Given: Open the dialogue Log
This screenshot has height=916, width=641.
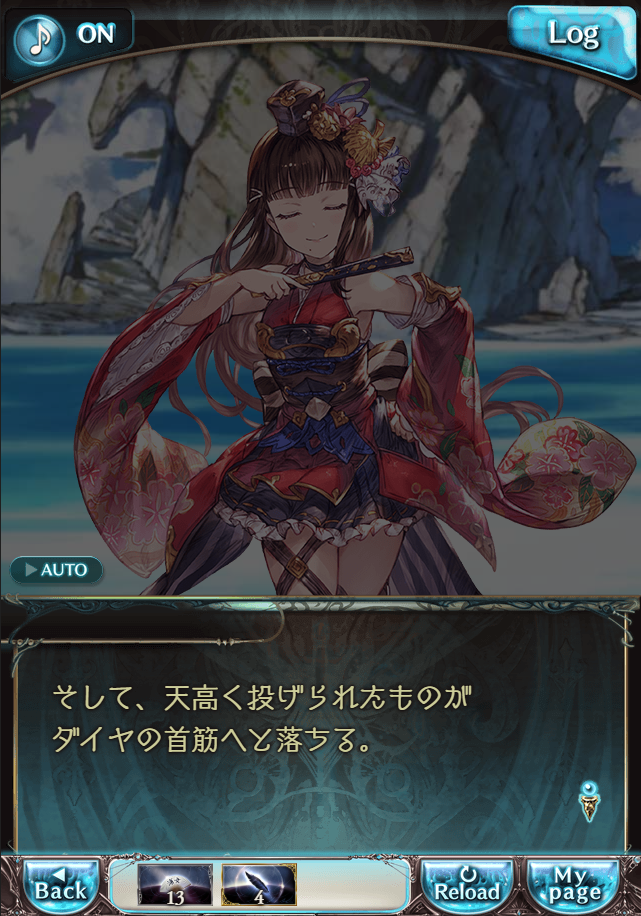Looking at the screenshot, I should pos(572,34).
